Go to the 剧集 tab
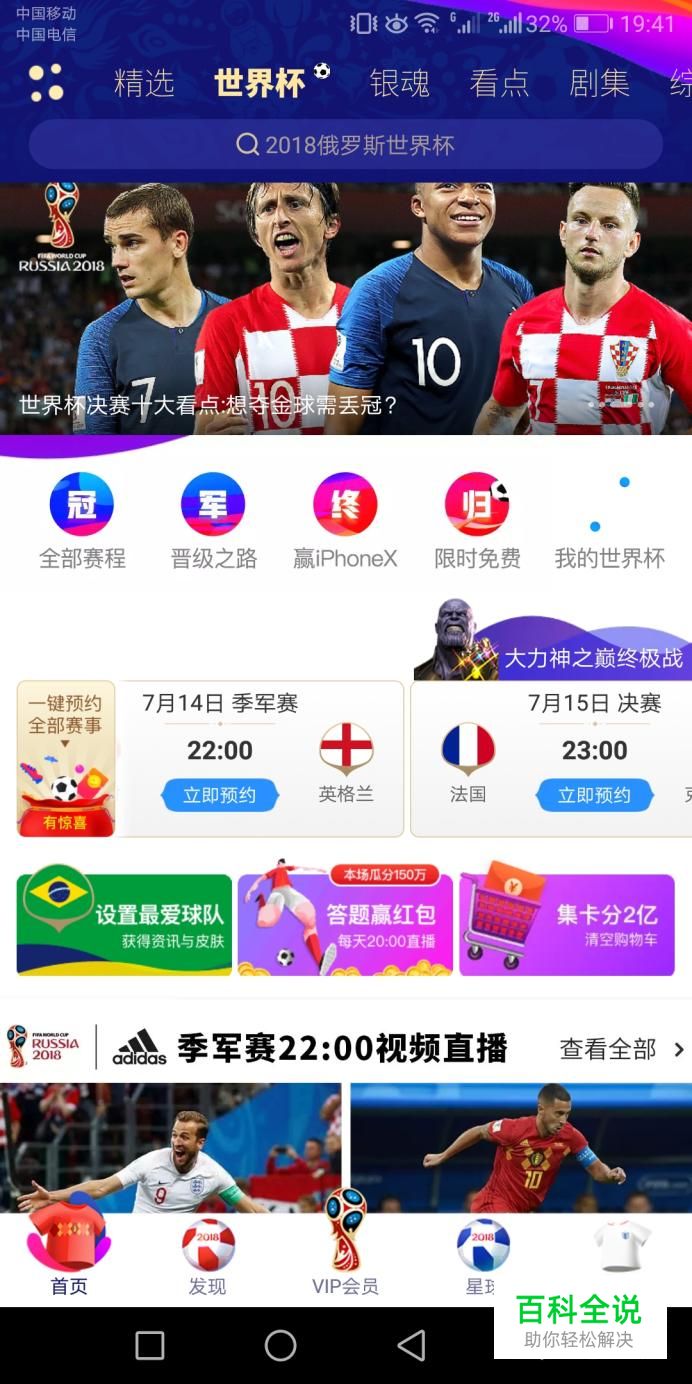Viewport: 692px width, 1384px height. [599, 84]
